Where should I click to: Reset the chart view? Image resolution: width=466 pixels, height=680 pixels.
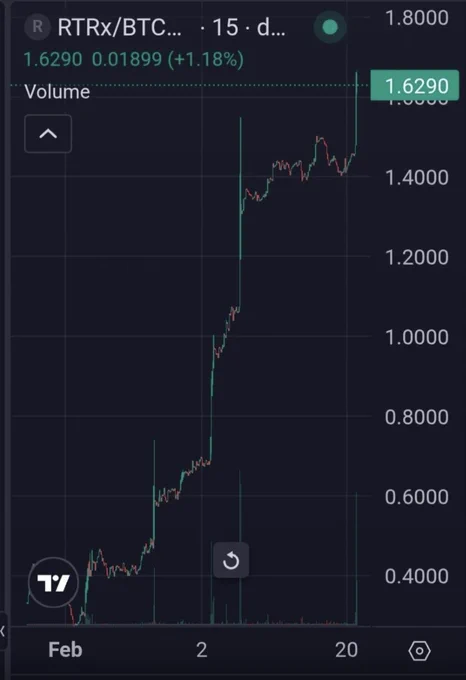pyautogui.click(x=231, y=560)
